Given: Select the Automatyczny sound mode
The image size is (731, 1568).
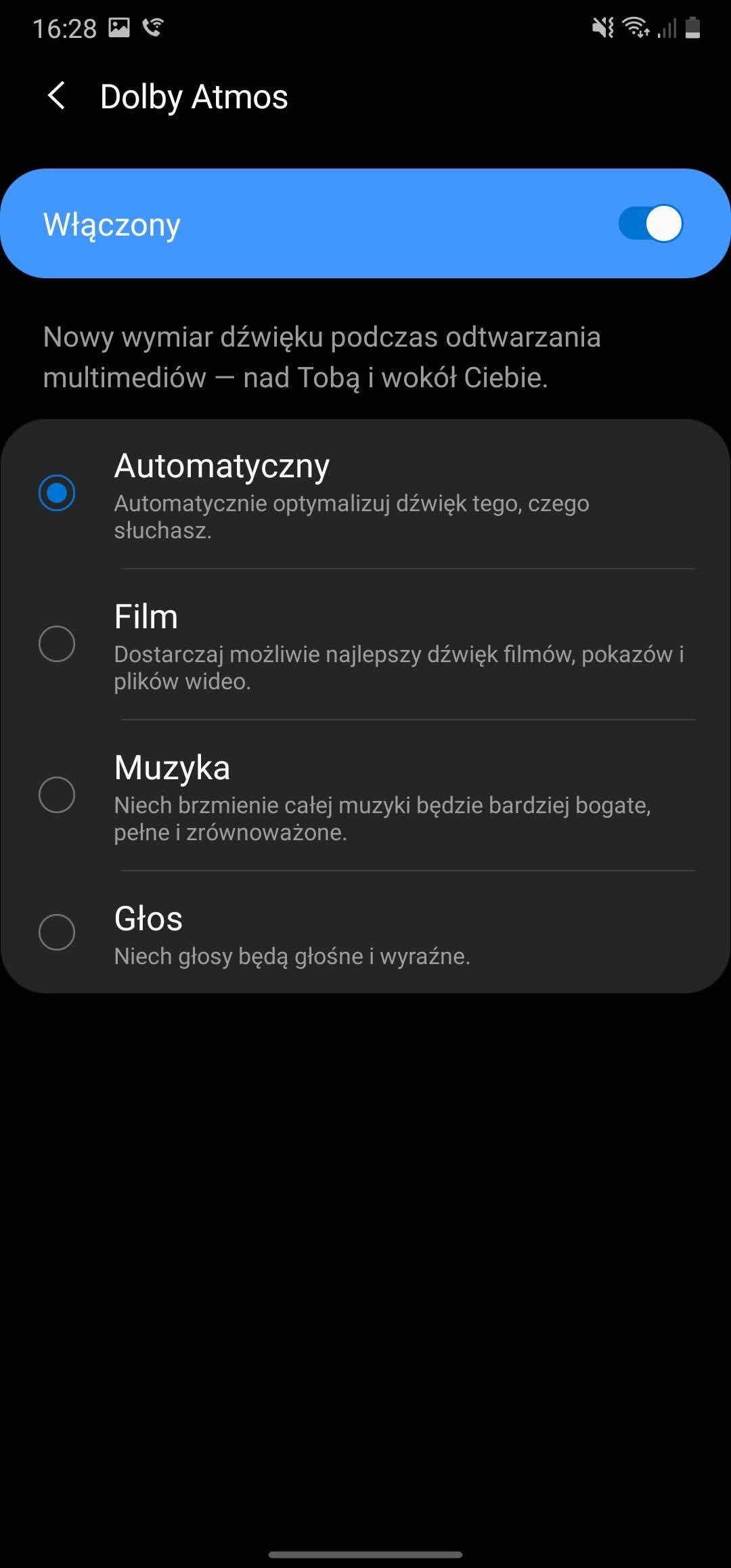Looking at the screenshot, I should pos(57,492).
